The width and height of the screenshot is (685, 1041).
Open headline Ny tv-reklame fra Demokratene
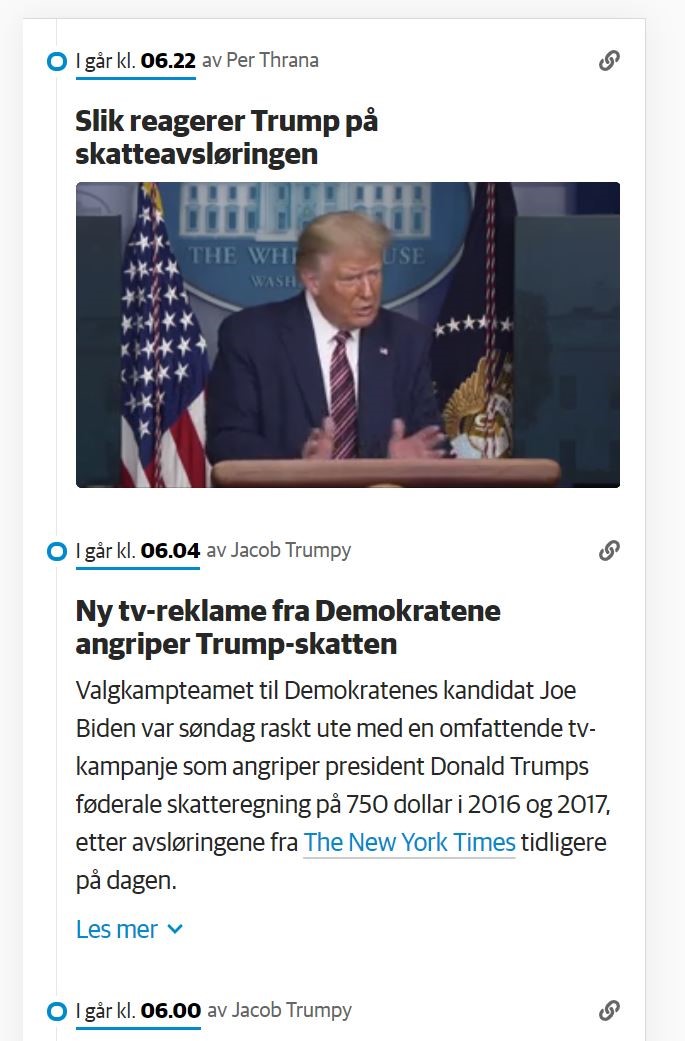(x=287, y=627)
